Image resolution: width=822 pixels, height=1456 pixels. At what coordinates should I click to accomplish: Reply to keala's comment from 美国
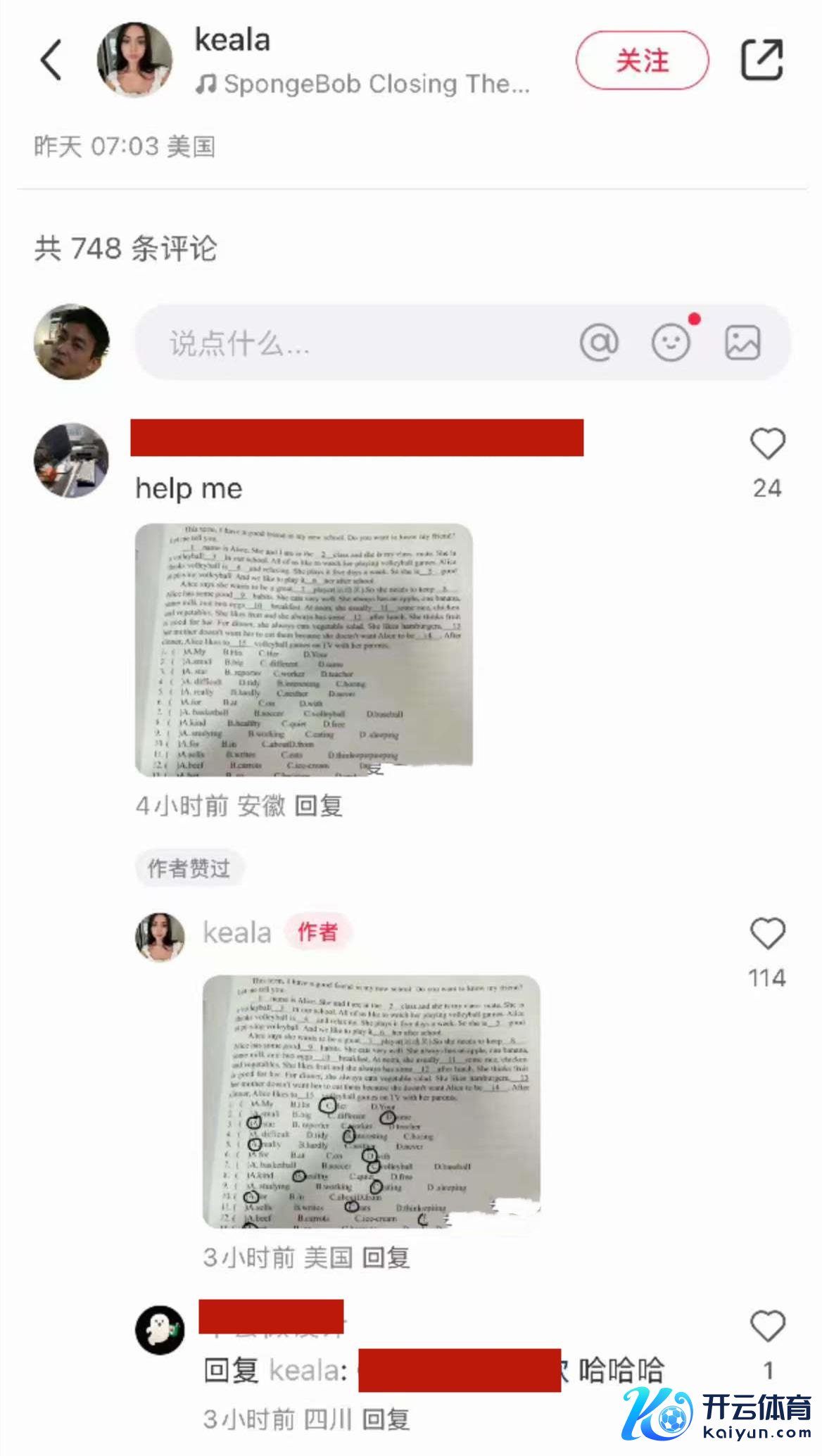point(386,1257)
